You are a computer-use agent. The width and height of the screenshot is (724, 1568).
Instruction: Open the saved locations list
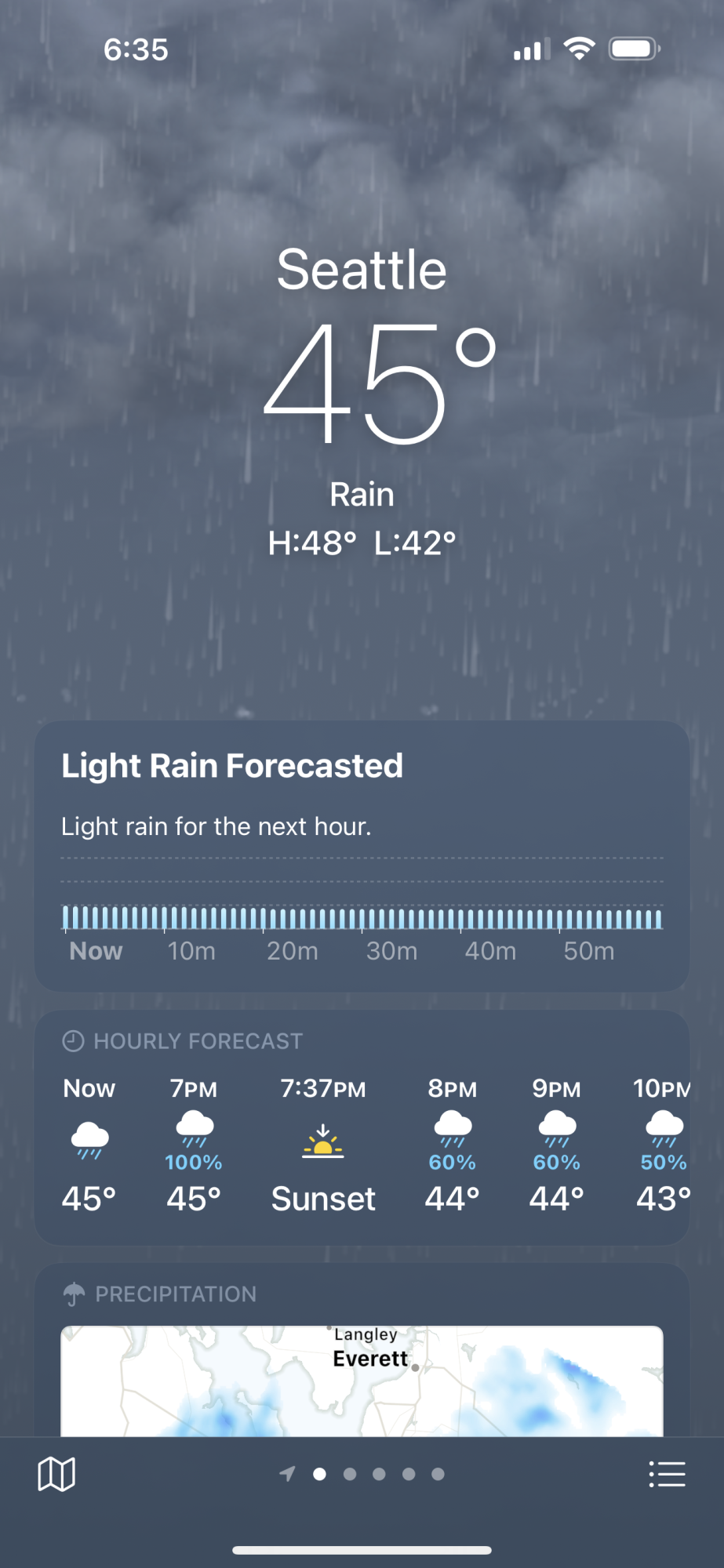667,1474
